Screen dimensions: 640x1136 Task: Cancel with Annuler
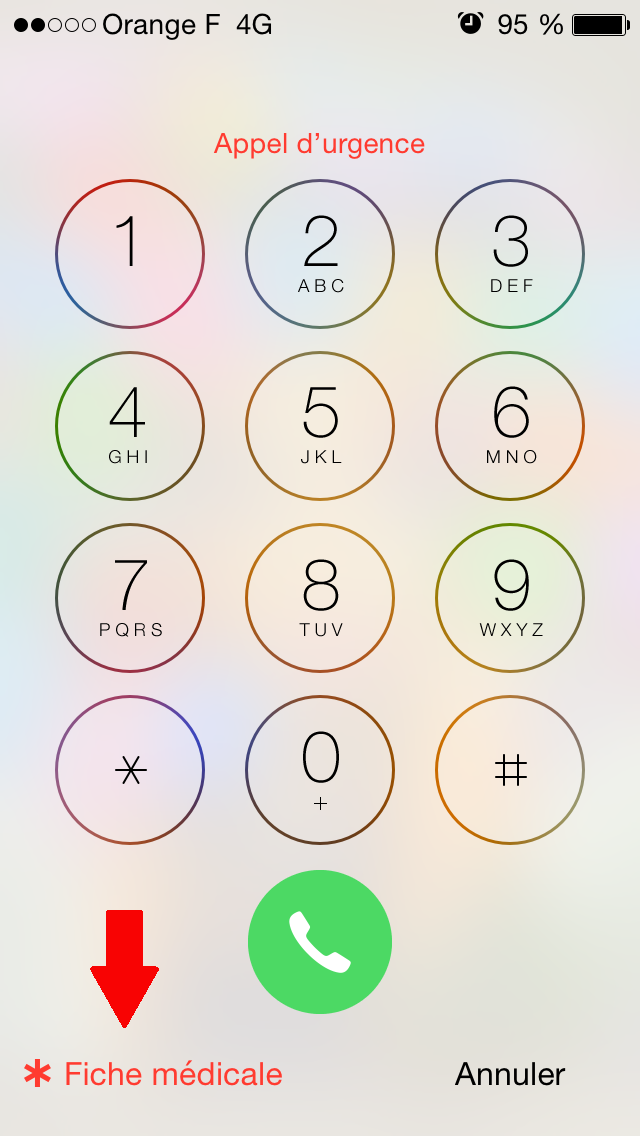510,1074
